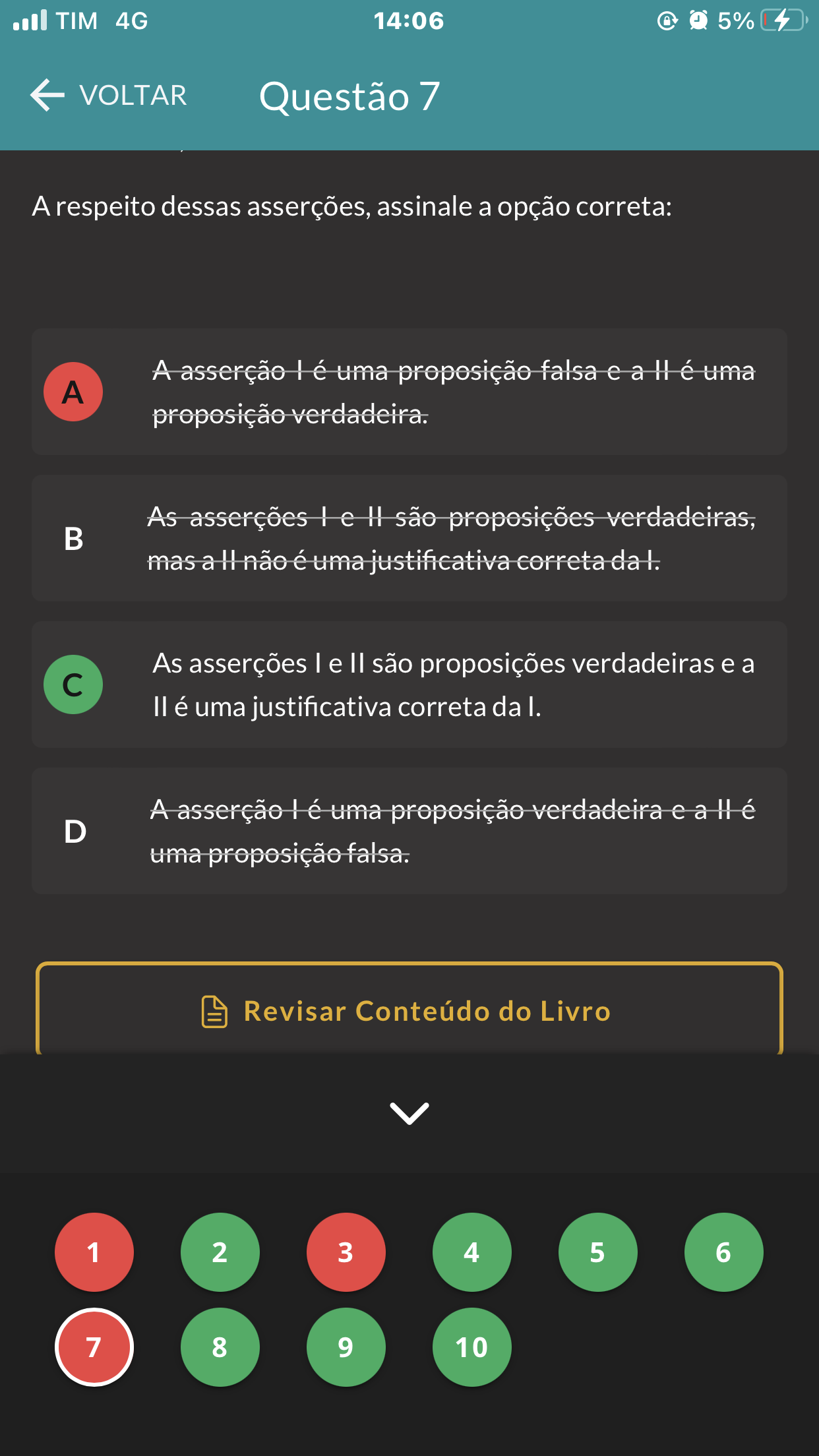The image size is (819, 1456).
Task: Open question 10
Action: (x=472, y=1347)
